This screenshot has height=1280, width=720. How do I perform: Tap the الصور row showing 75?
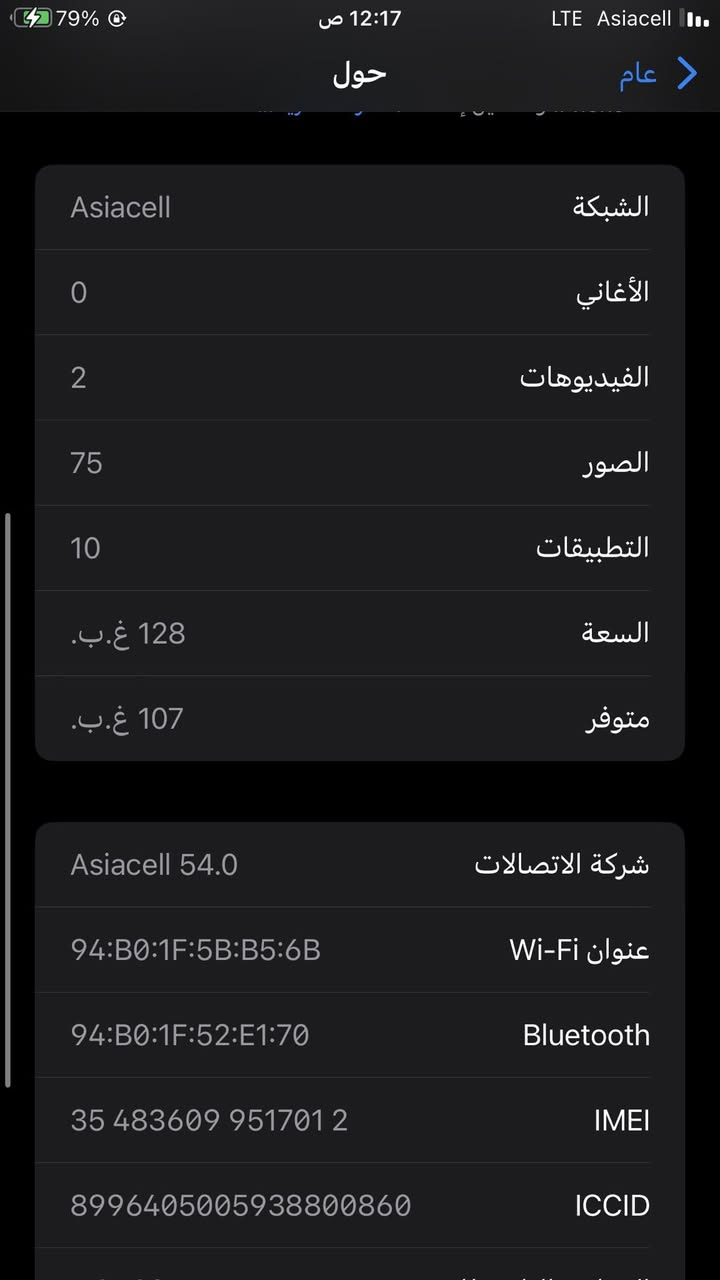tap(360, 462)
